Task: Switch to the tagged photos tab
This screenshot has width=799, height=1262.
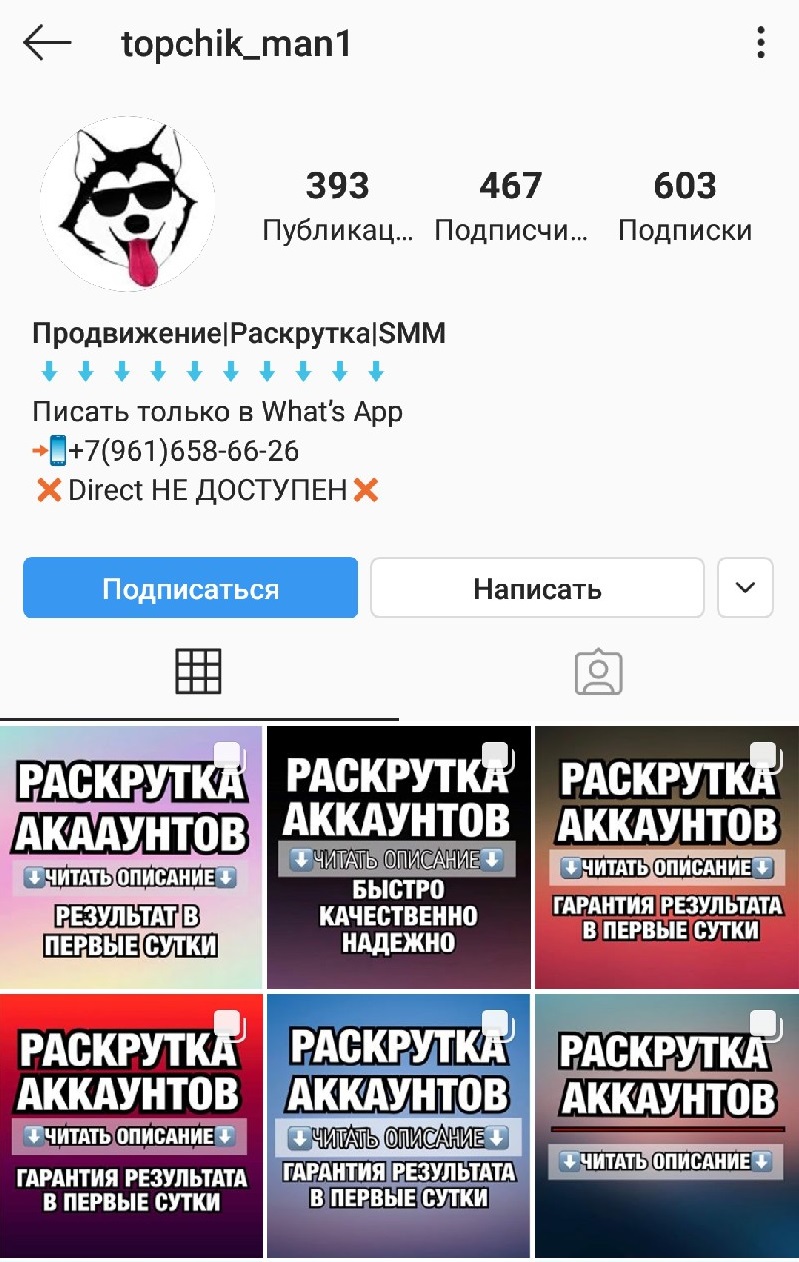Action: tap(598, 672)
